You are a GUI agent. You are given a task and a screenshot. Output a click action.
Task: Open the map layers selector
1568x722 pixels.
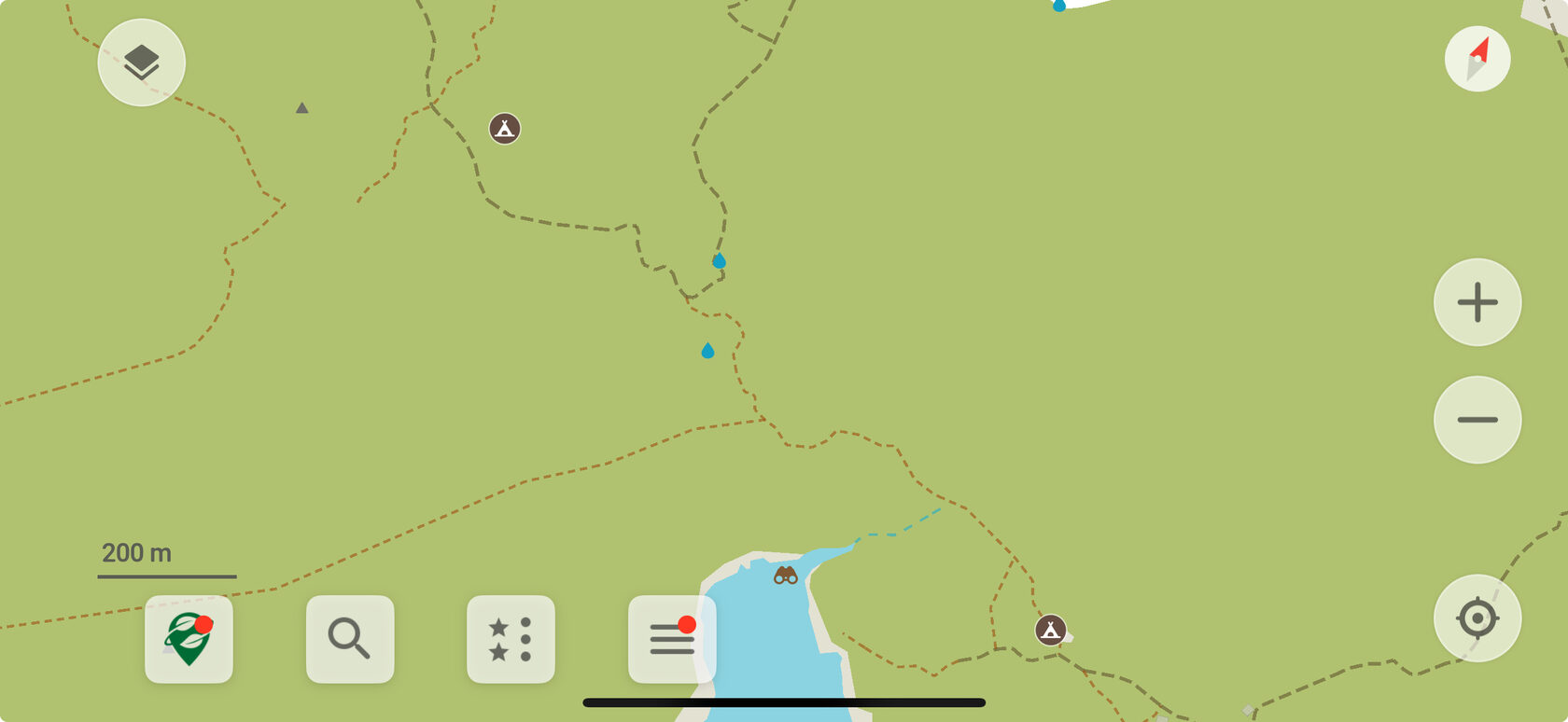[142, 62]
